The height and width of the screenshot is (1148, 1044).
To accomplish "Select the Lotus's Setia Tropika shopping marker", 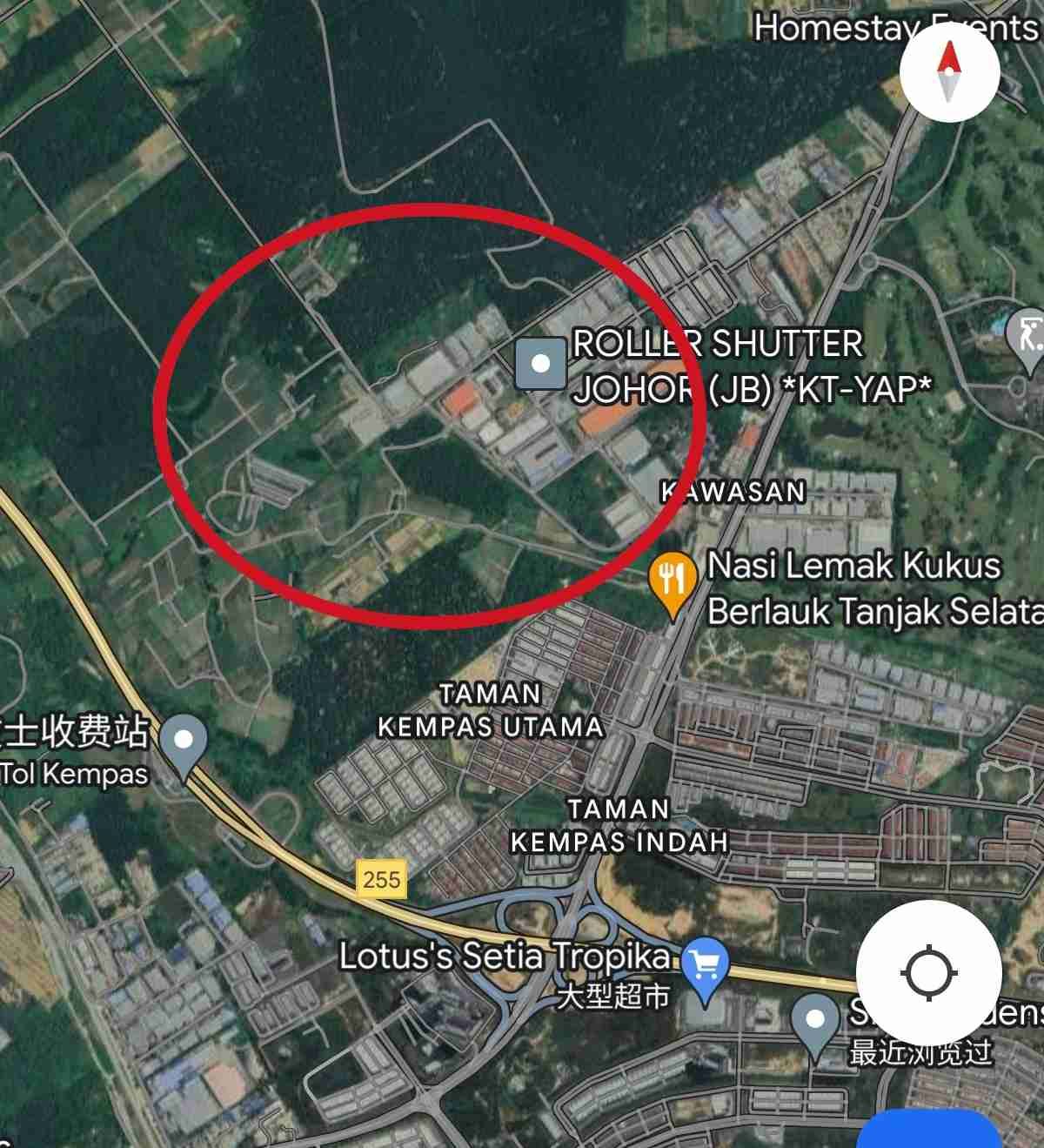I will 705,966.
